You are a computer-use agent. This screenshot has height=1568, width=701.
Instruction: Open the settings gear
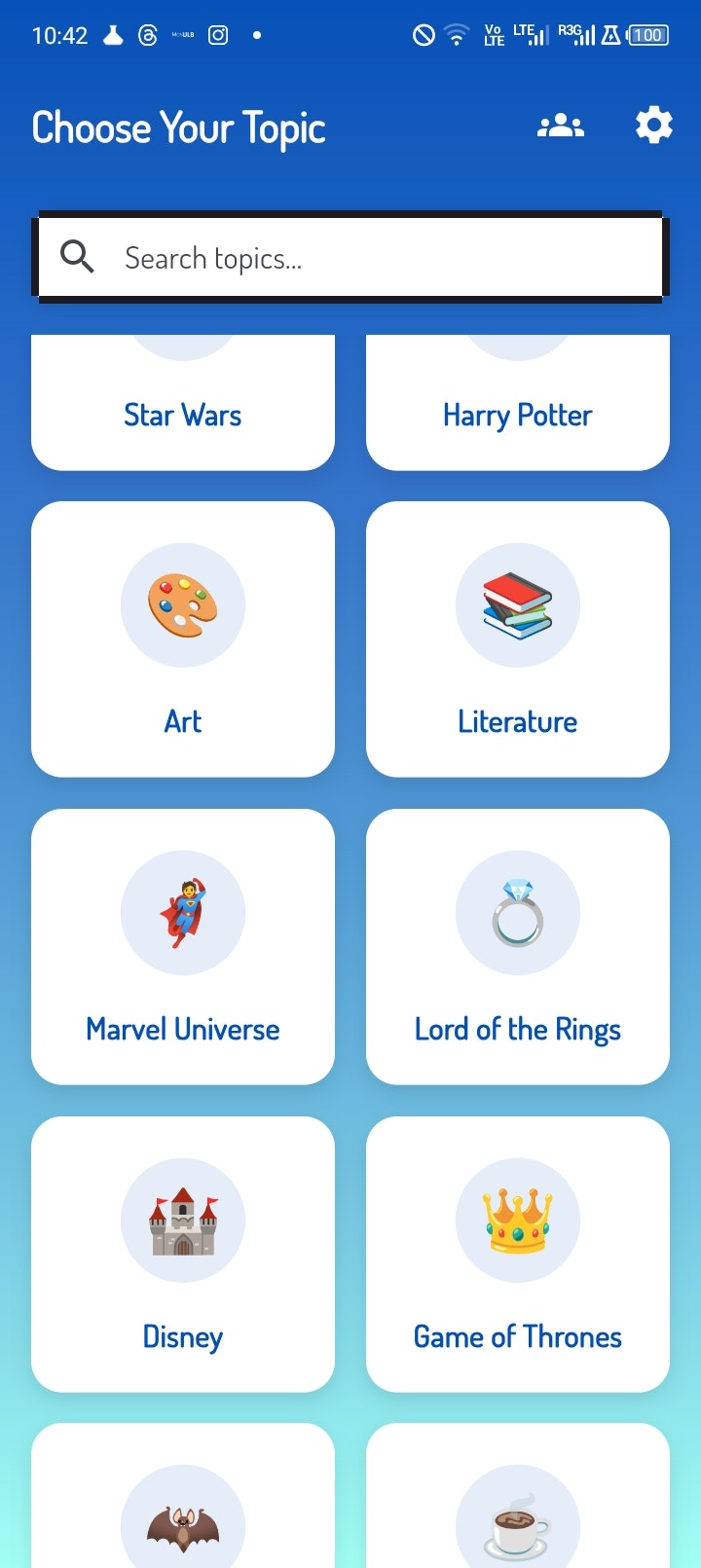point(653,126)
